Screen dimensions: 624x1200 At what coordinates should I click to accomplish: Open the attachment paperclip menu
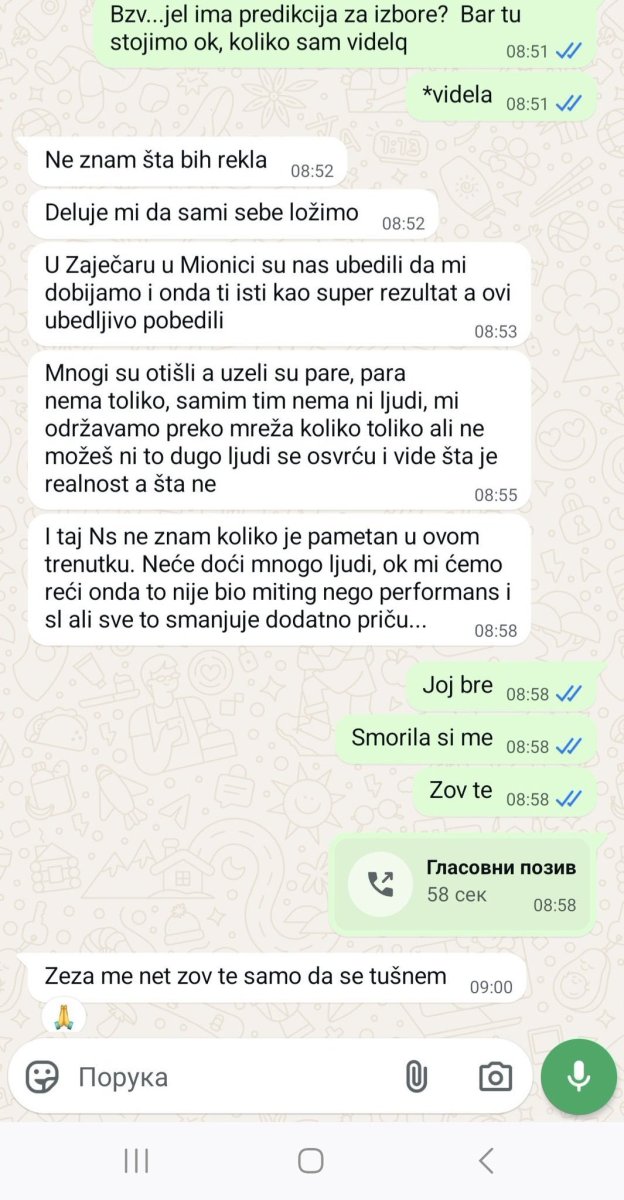(x=415, y=1077)
